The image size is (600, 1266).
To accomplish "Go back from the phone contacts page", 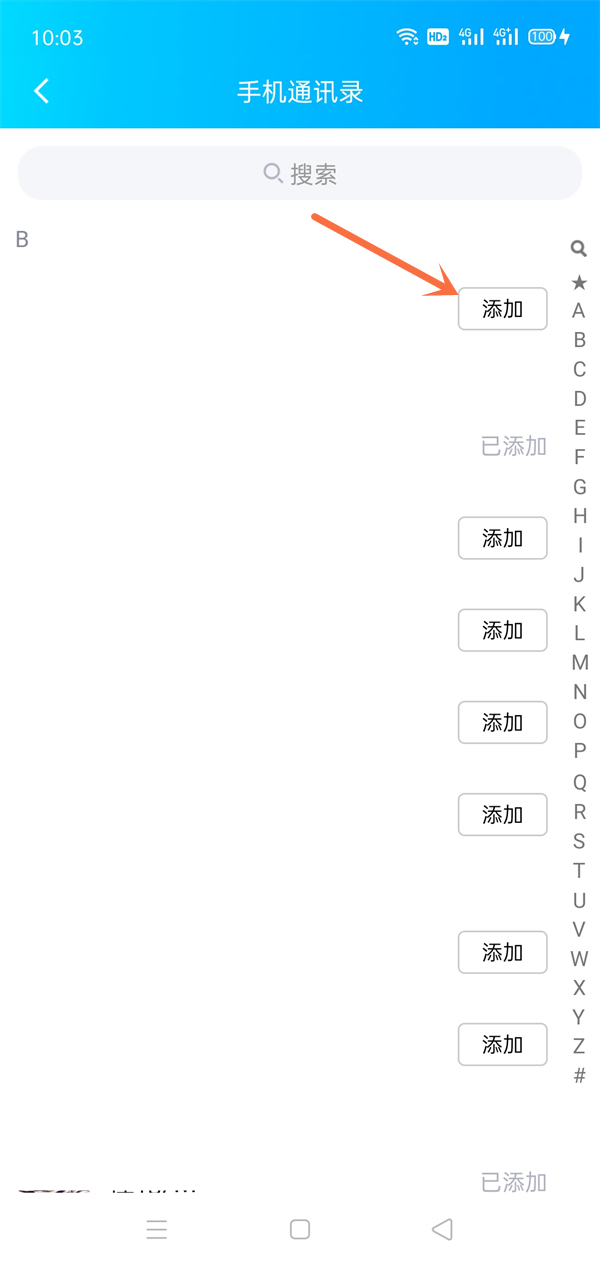I will point(41,92).
